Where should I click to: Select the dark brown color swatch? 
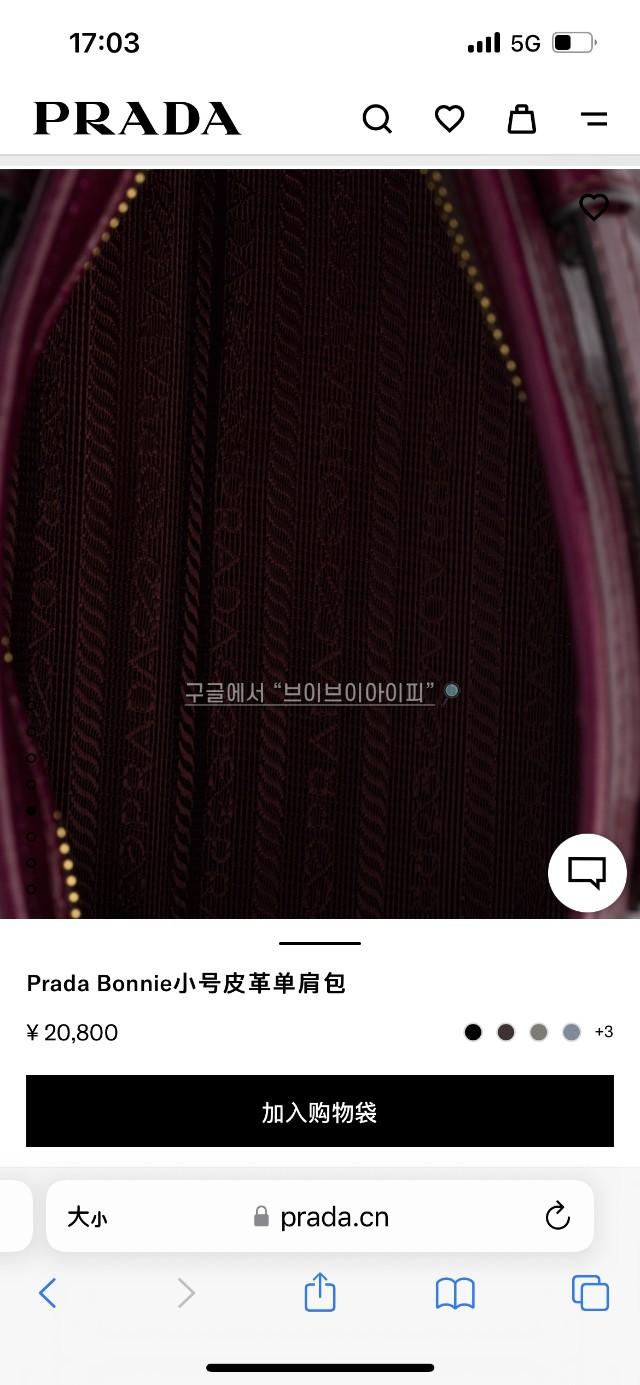pyautogui.click(x=506, y=1032)
